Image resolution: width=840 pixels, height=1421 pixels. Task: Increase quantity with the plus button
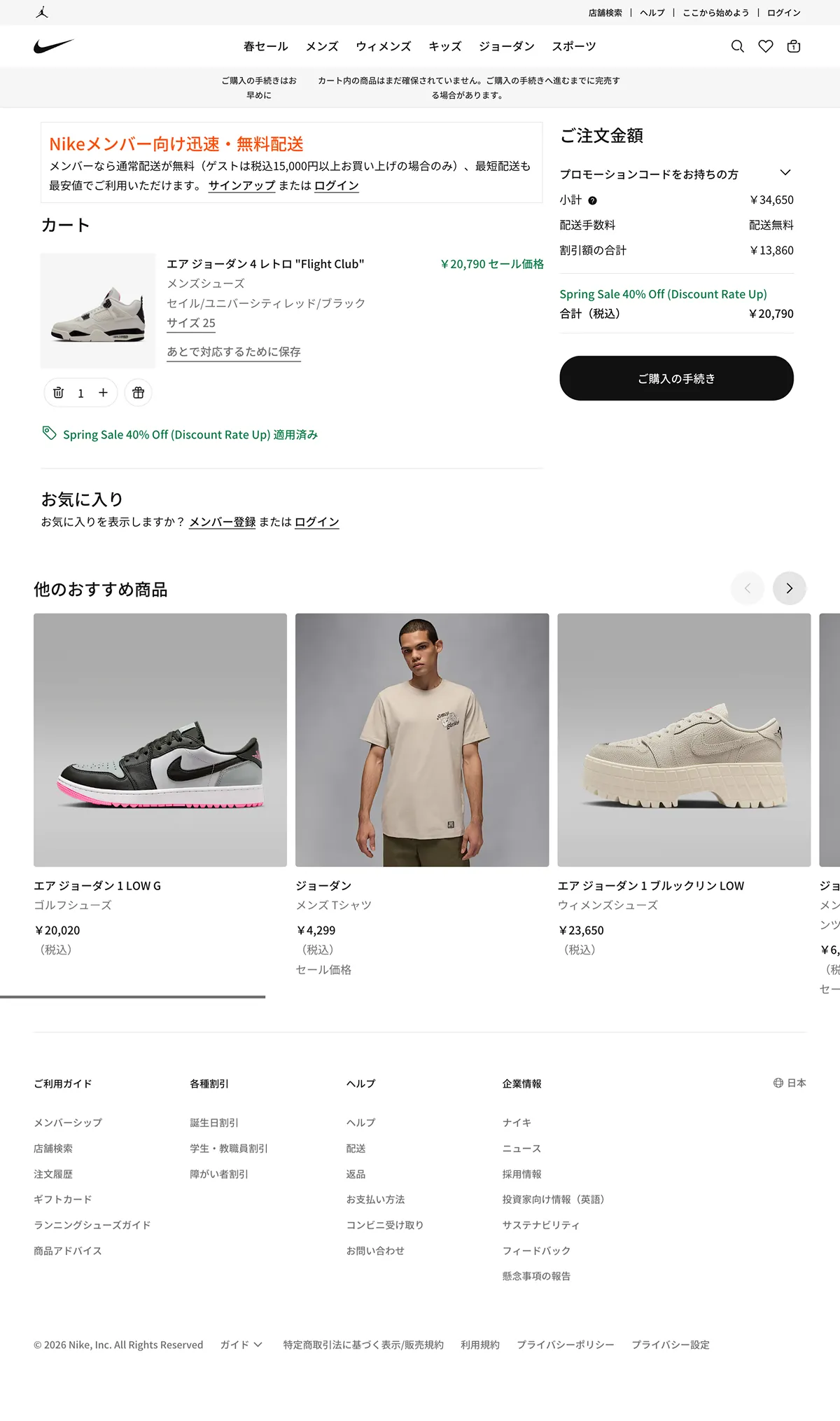click(103, 393)
